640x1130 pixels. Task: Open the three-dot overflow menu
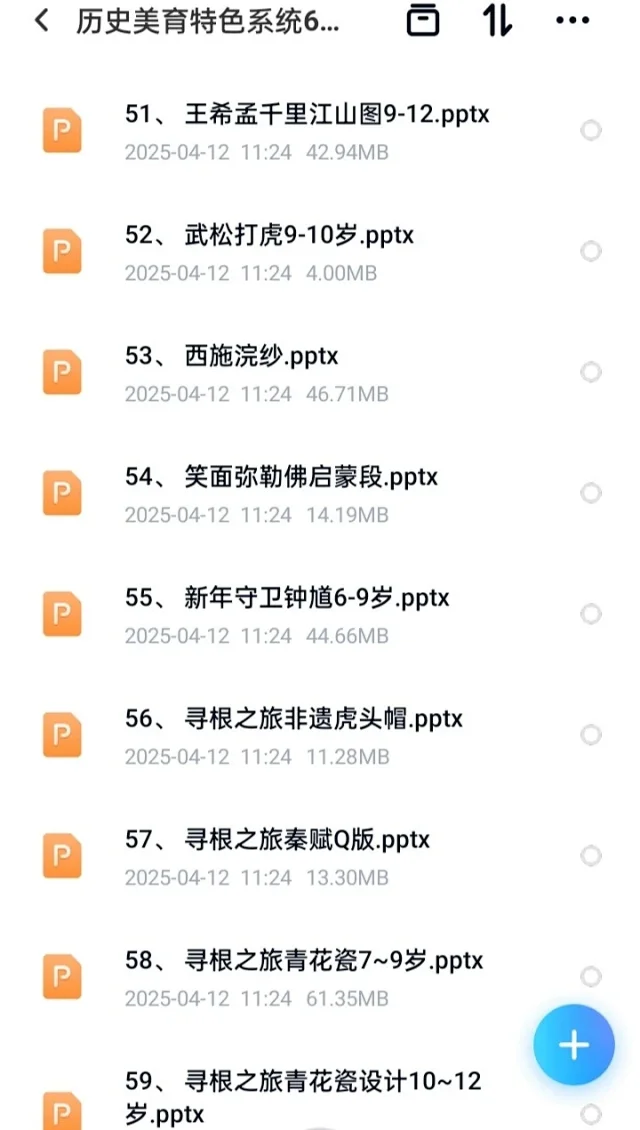[572, 21]
